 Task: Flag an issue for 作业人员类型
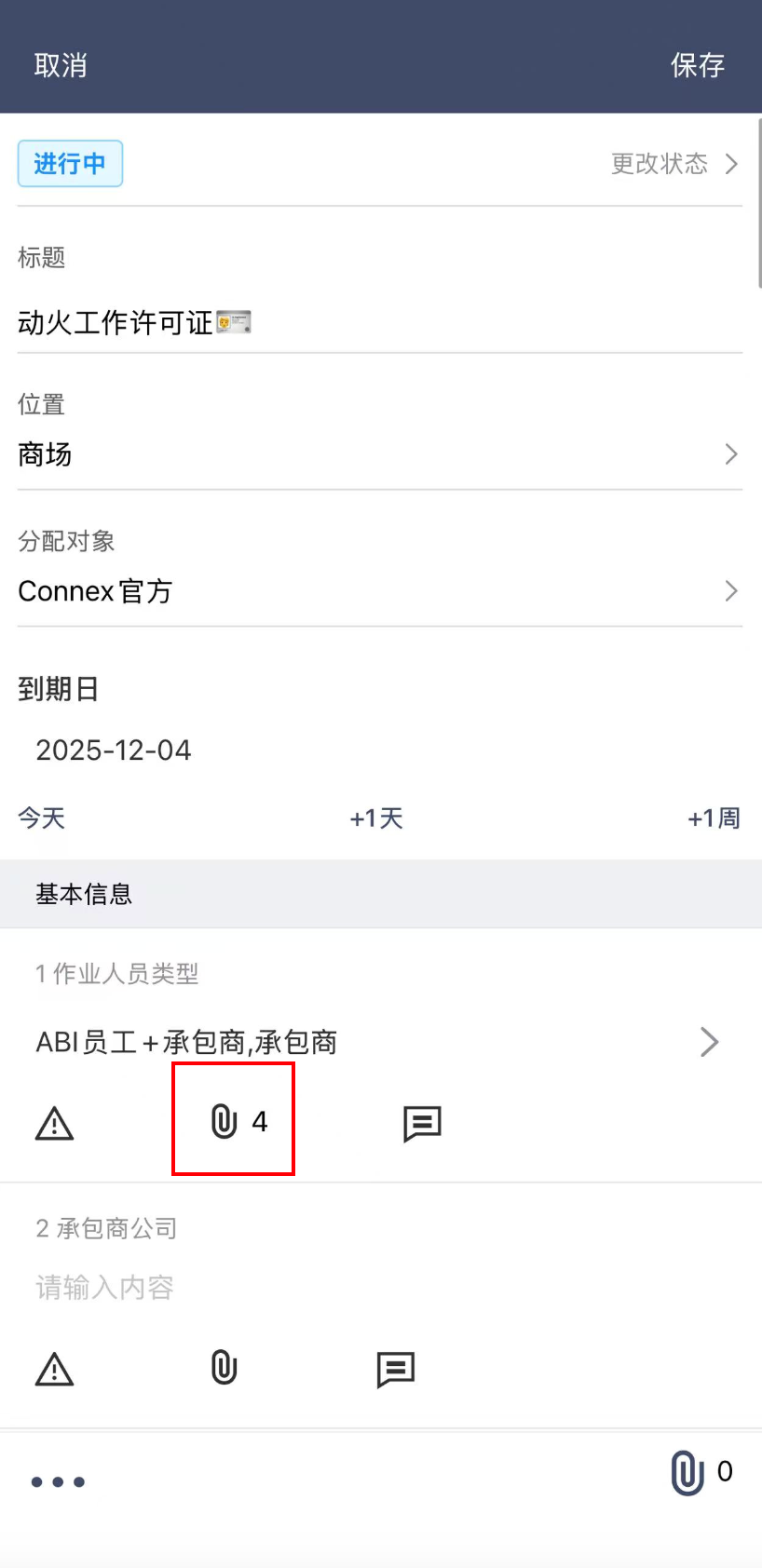54,1124
